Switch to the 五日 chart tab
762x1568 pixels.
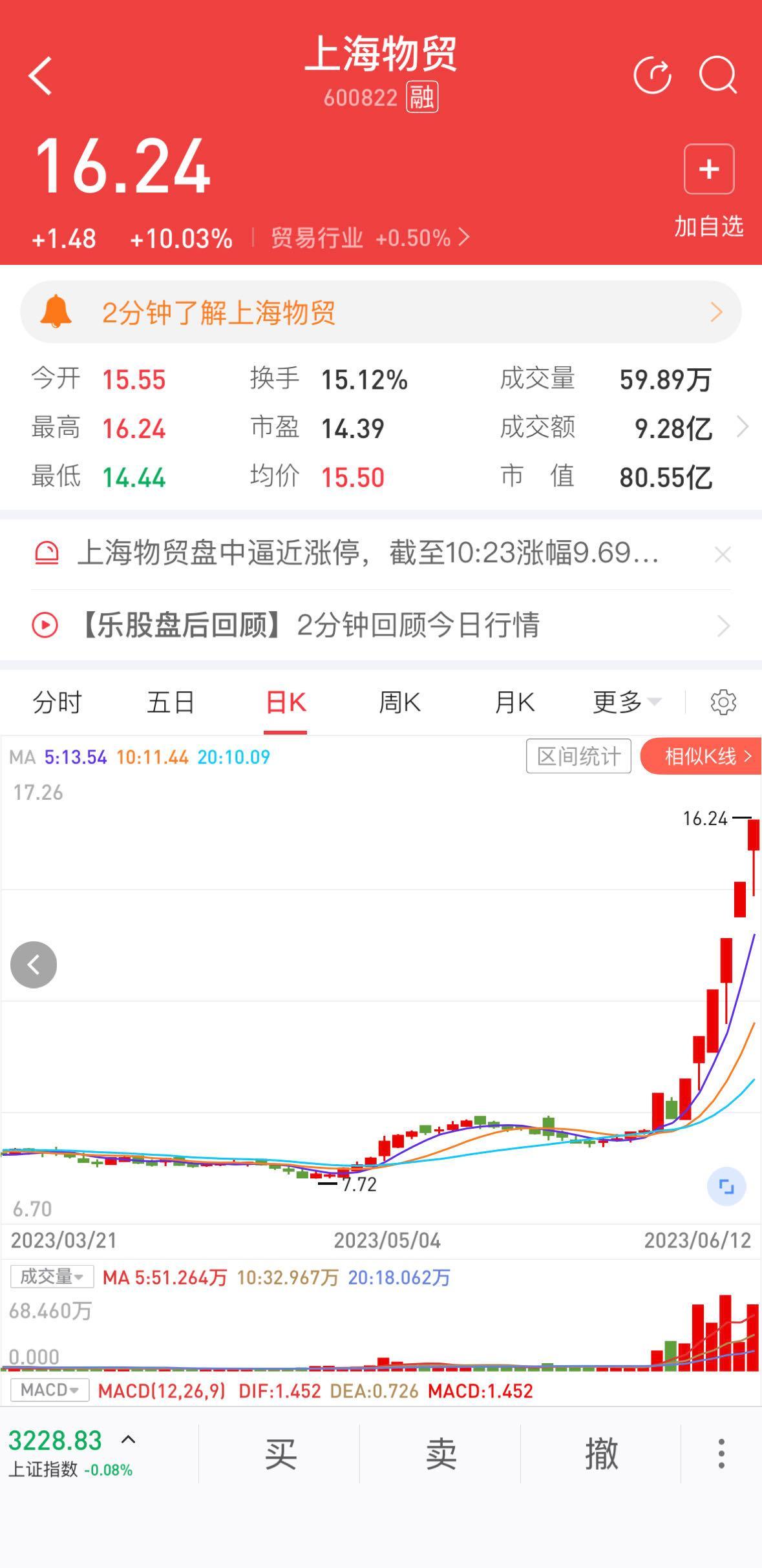click(x=171, y=702)
